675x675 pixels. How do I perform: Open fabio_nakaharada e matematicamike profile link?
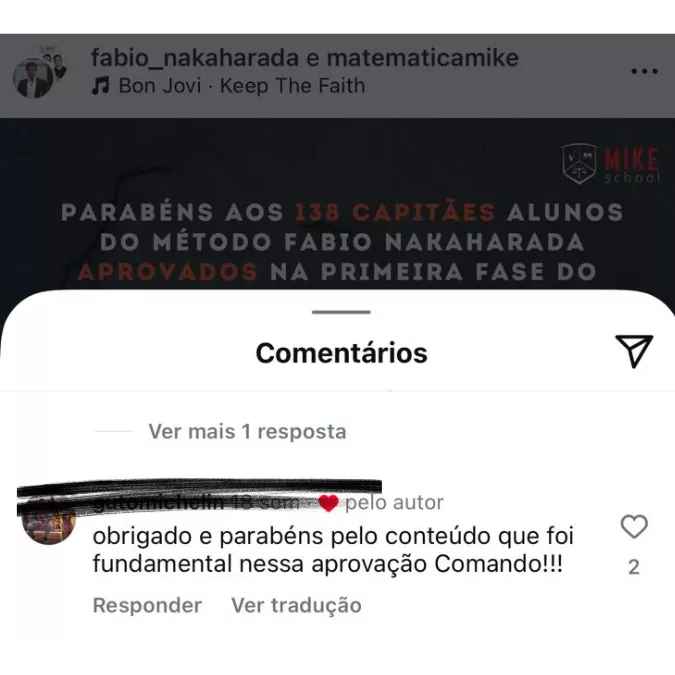click(x=304, y=58)
